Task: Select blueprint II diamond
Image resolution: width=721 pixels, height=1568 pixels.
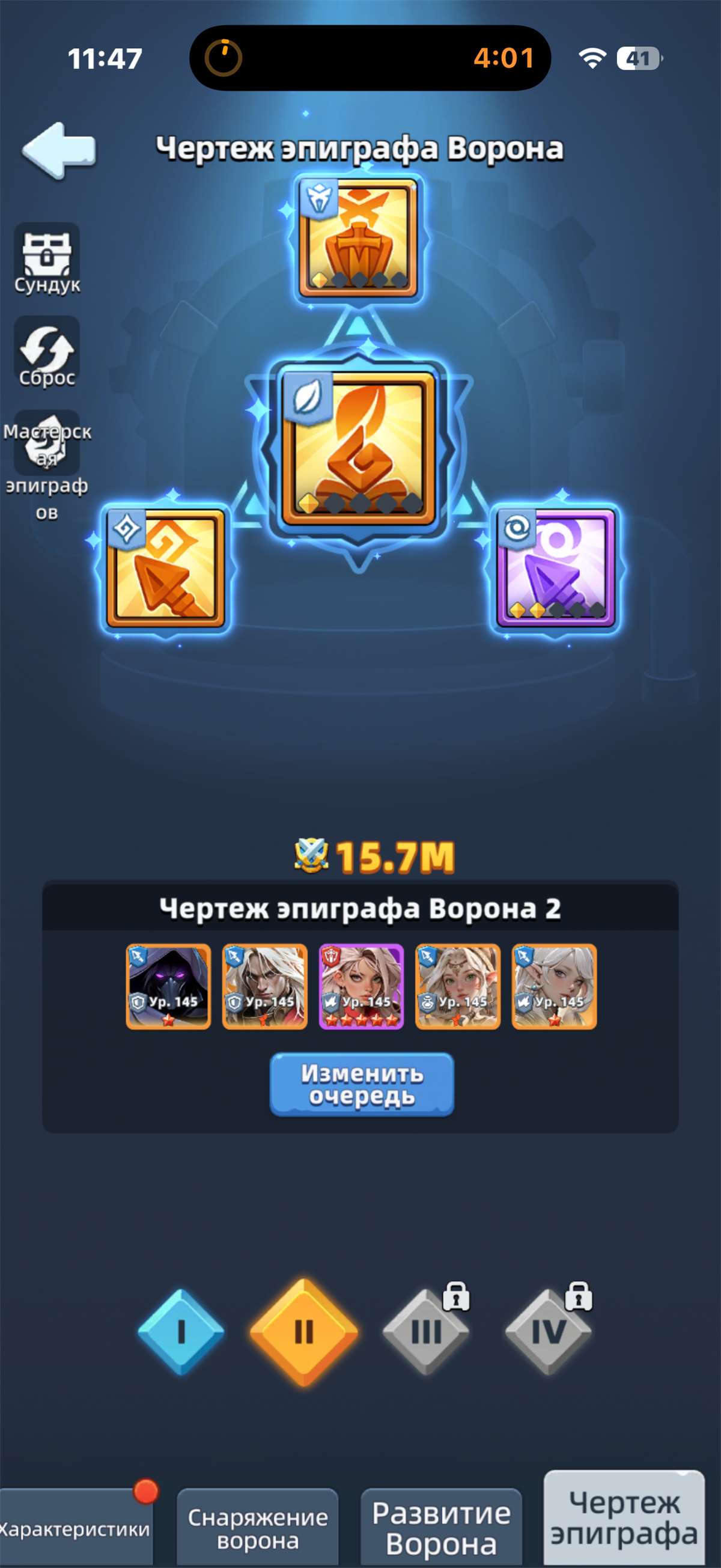Action: pyautogui.click(x=303, y=1331)
